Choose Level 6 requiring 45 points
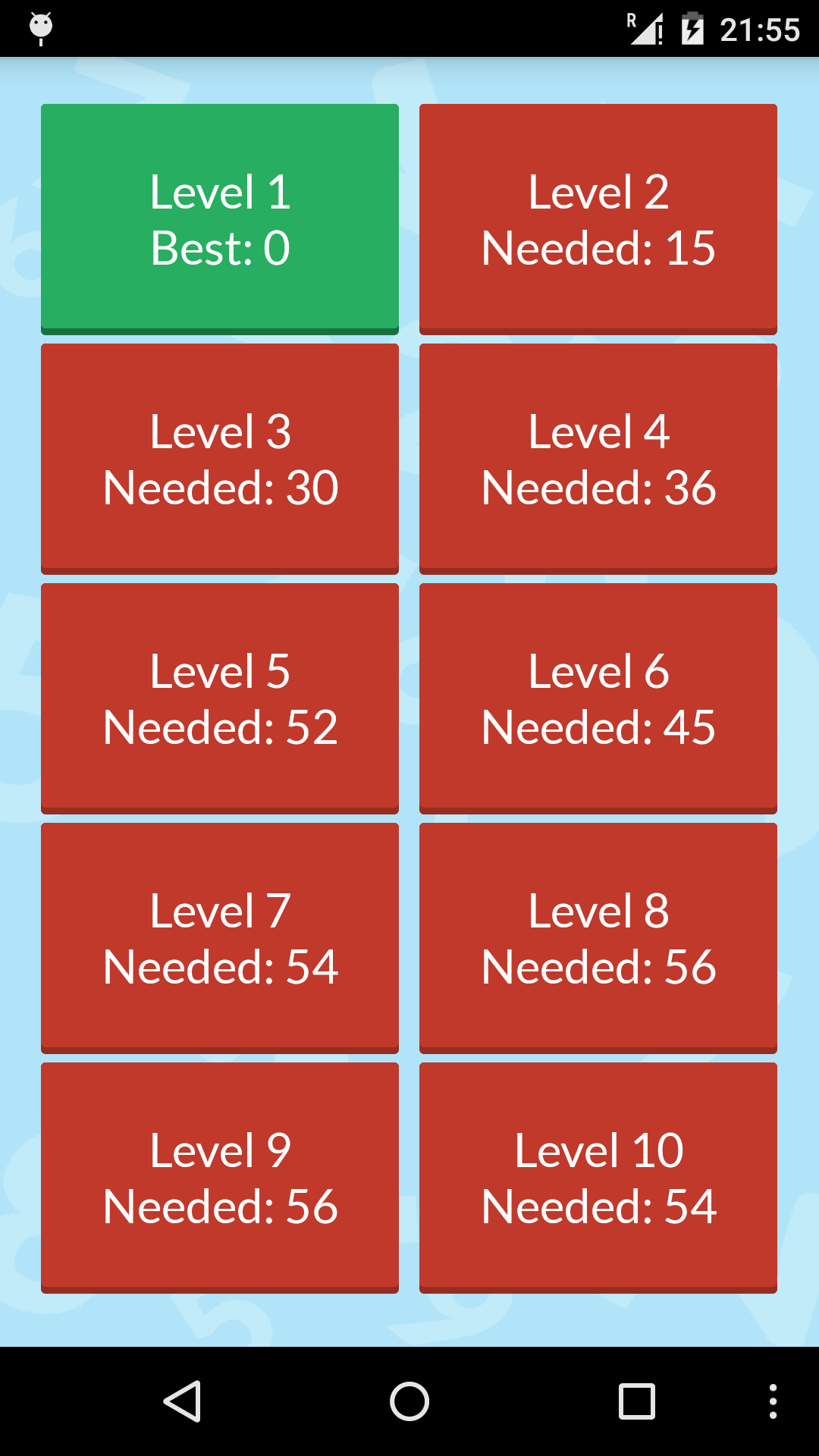This screenshot has height=1456, width=819. pos(598,697)
